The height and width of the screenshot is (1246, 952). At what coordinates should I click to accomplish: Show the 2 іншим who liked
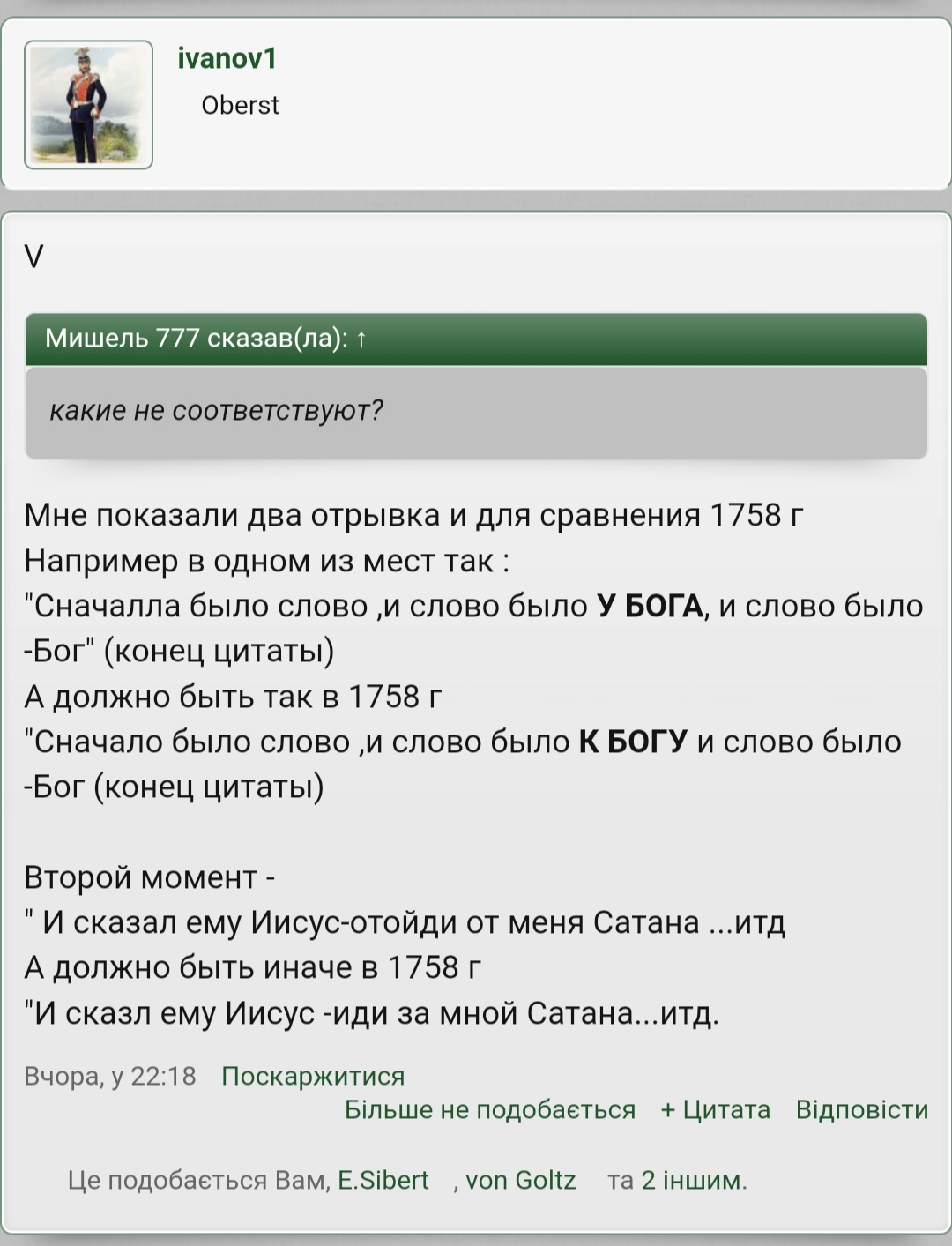click(x=693, y=1180)
